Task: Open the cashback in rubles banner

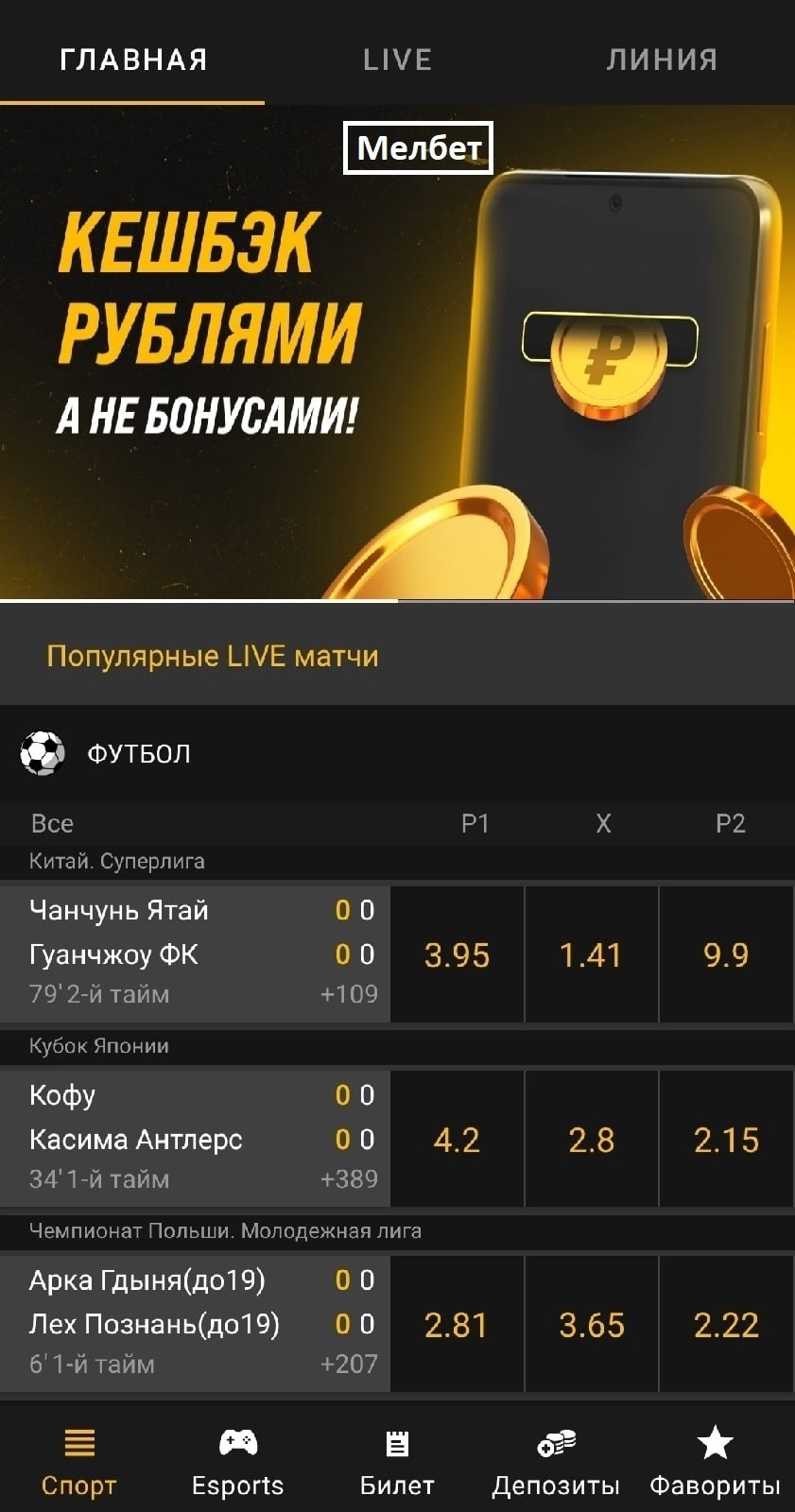Action: [397, 359]
